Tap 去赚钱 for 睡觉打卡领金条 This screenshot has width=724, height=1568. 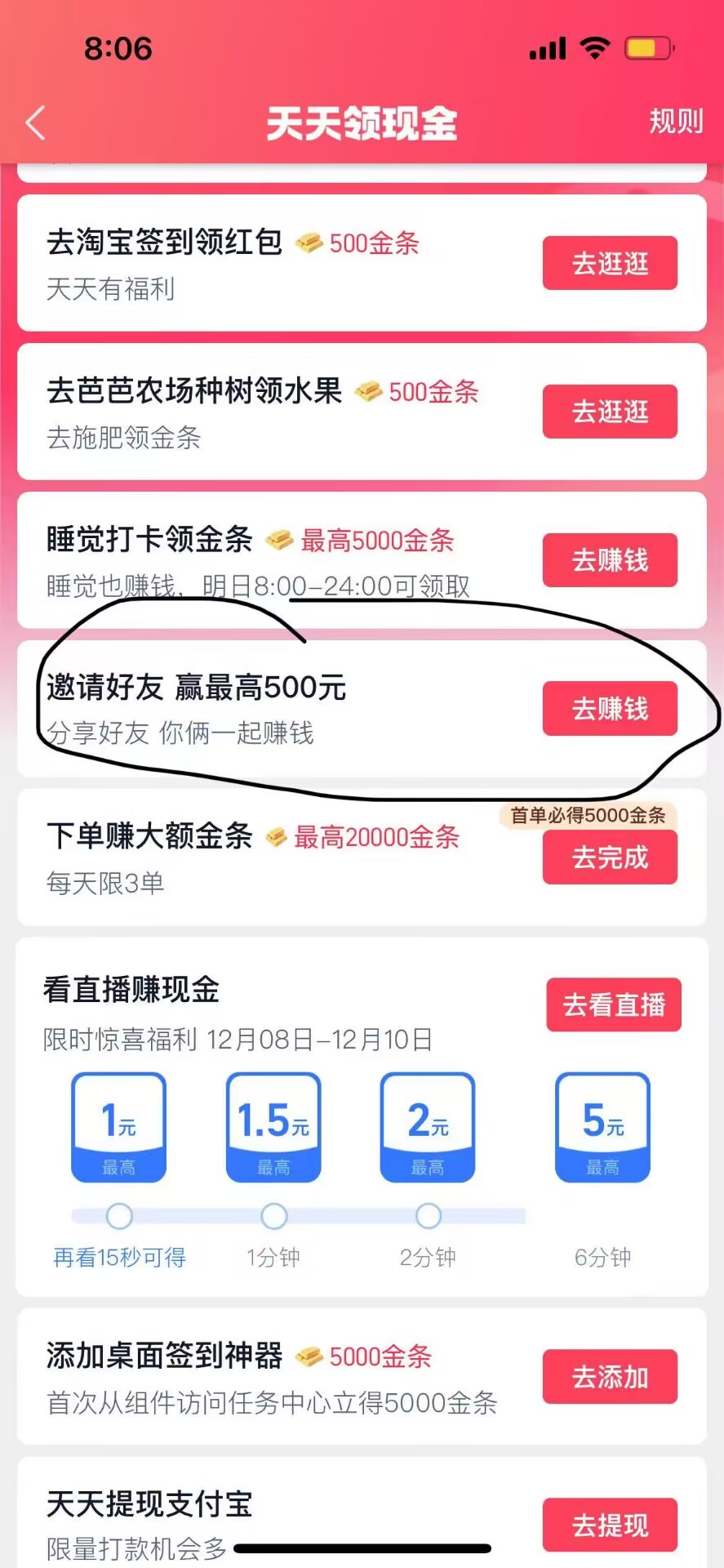pyautogui.click(x=610, y=560)
